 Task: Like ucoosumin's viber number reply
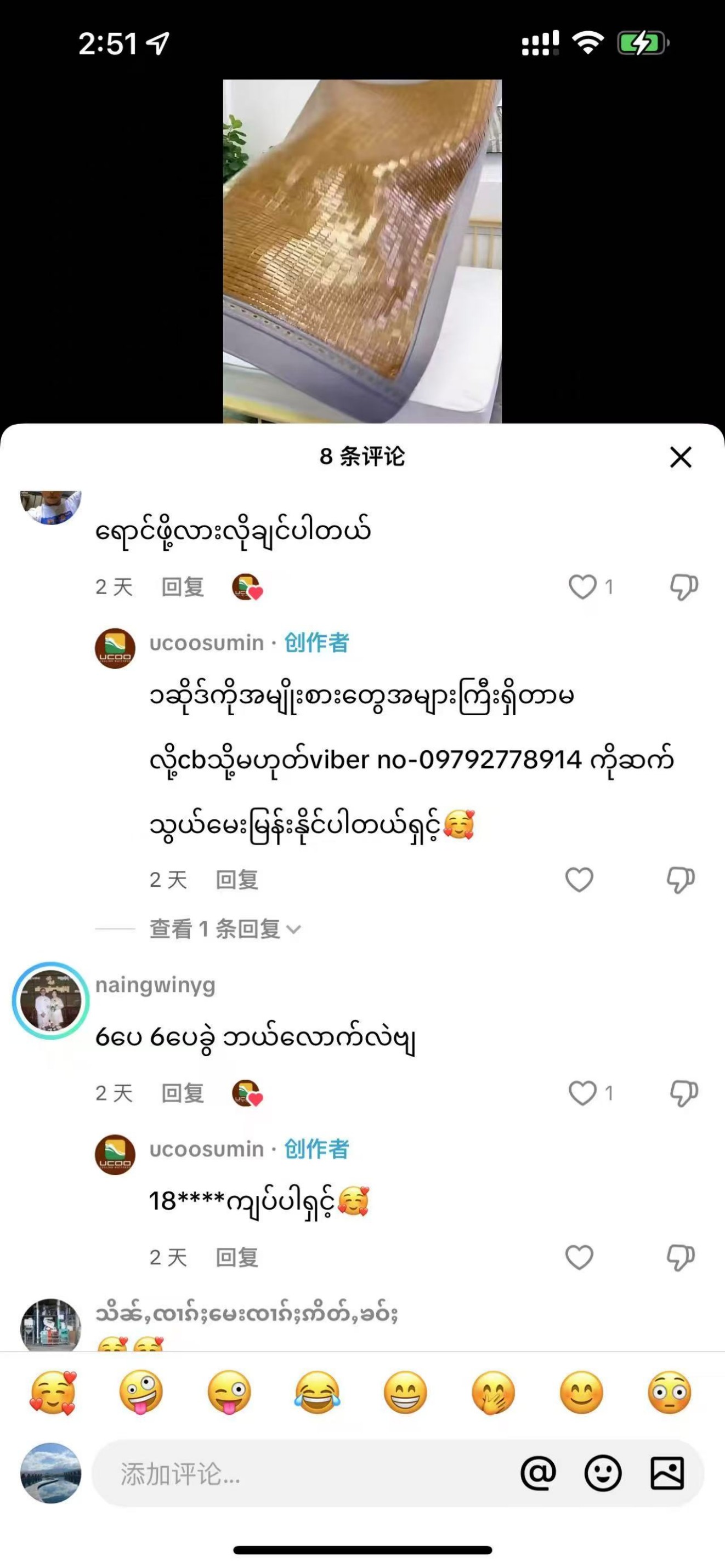pos(579,880)
